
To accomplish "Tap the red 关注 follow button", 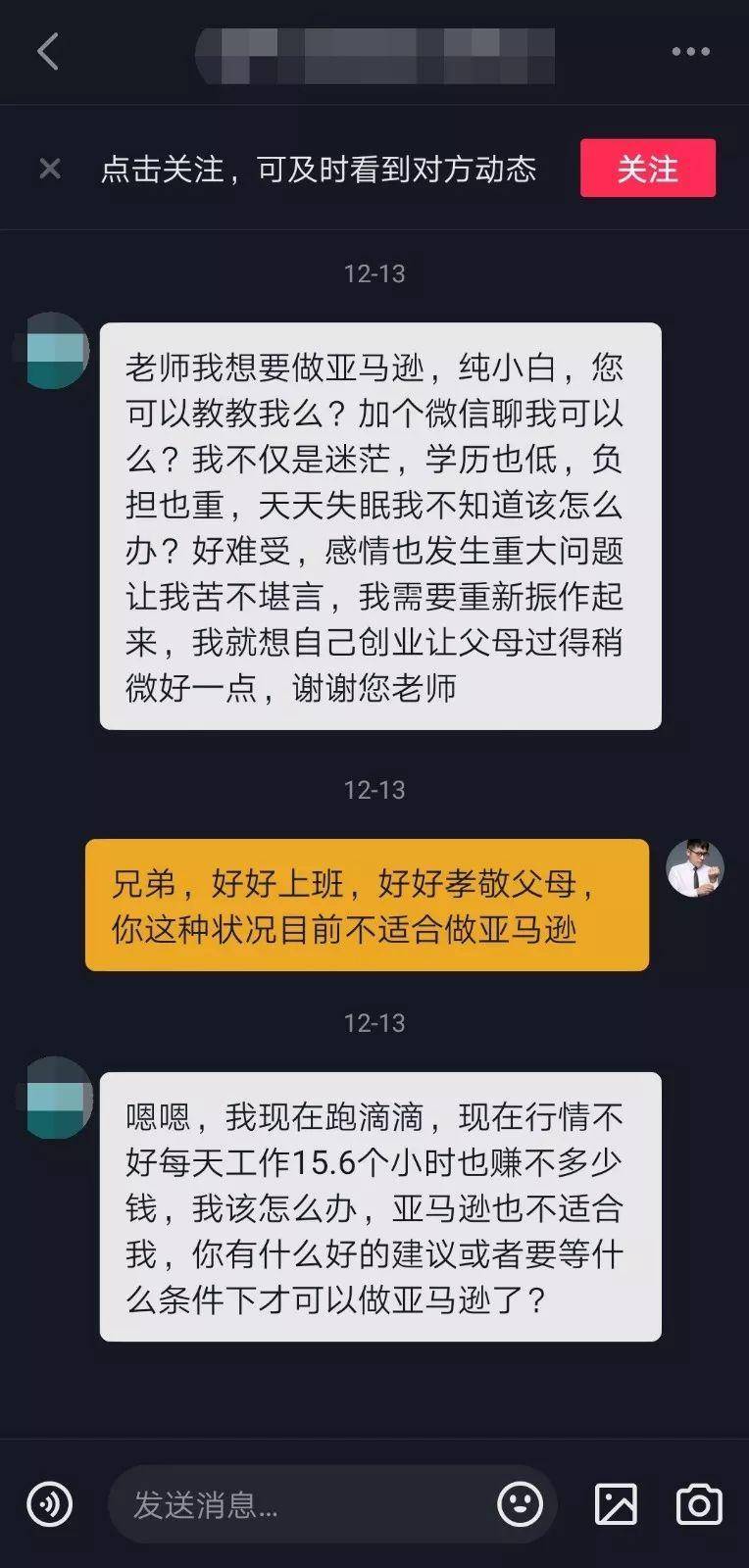I will click(x=647, y=169).
